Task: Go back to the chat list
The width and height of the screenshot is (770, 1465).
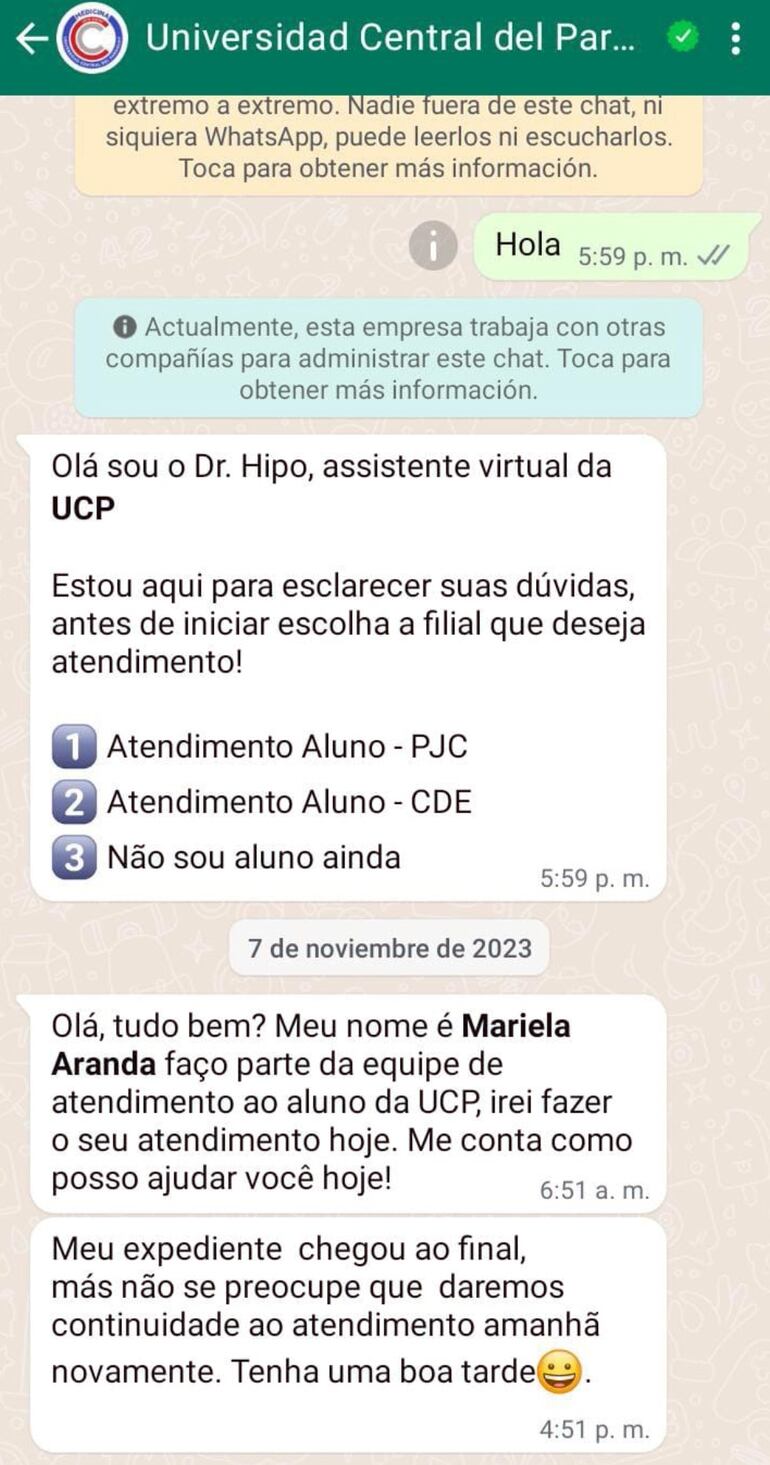Action: pos(32,40)
